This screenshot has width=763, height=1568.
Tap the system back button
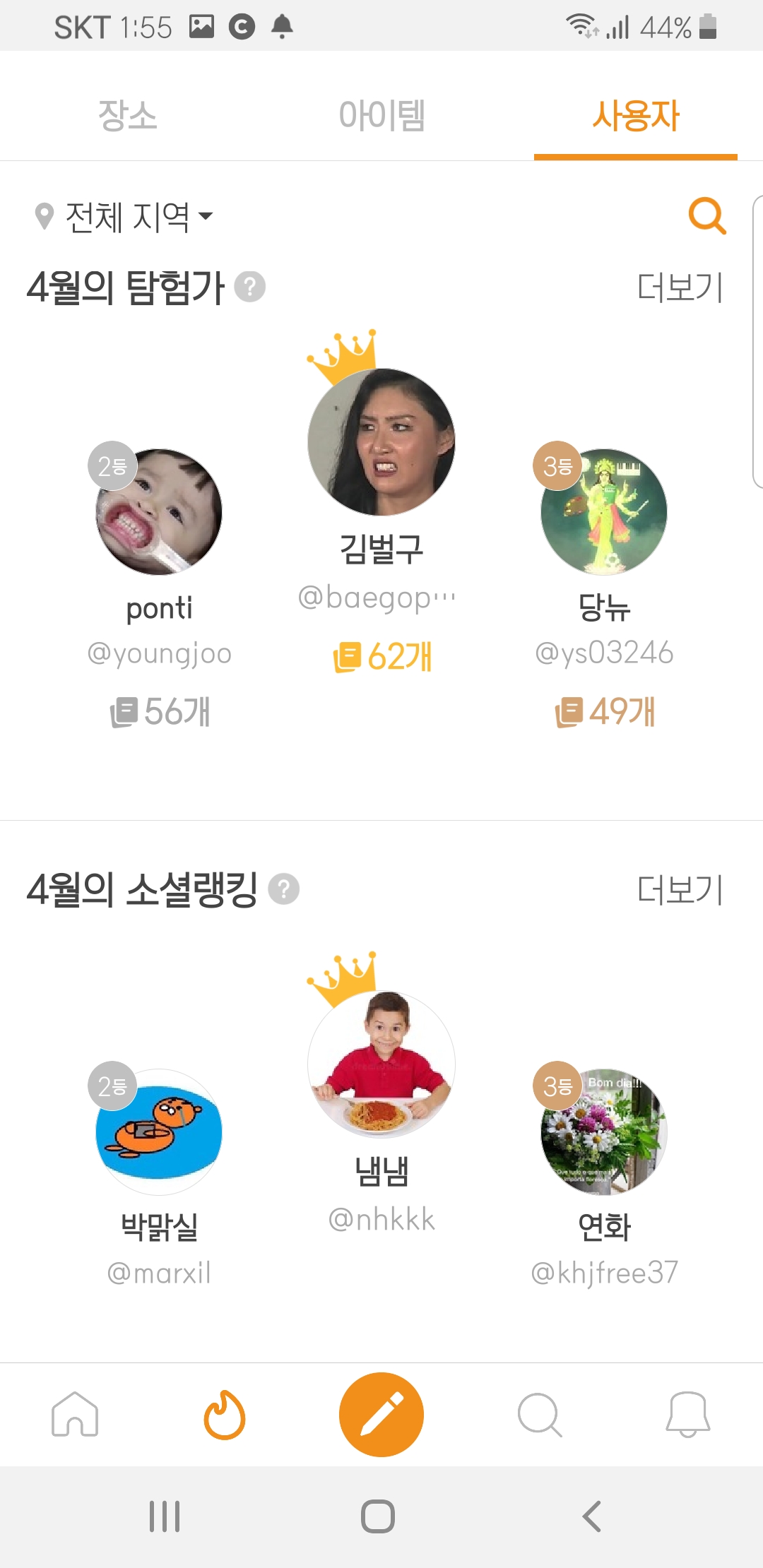tap(592, 1516)
